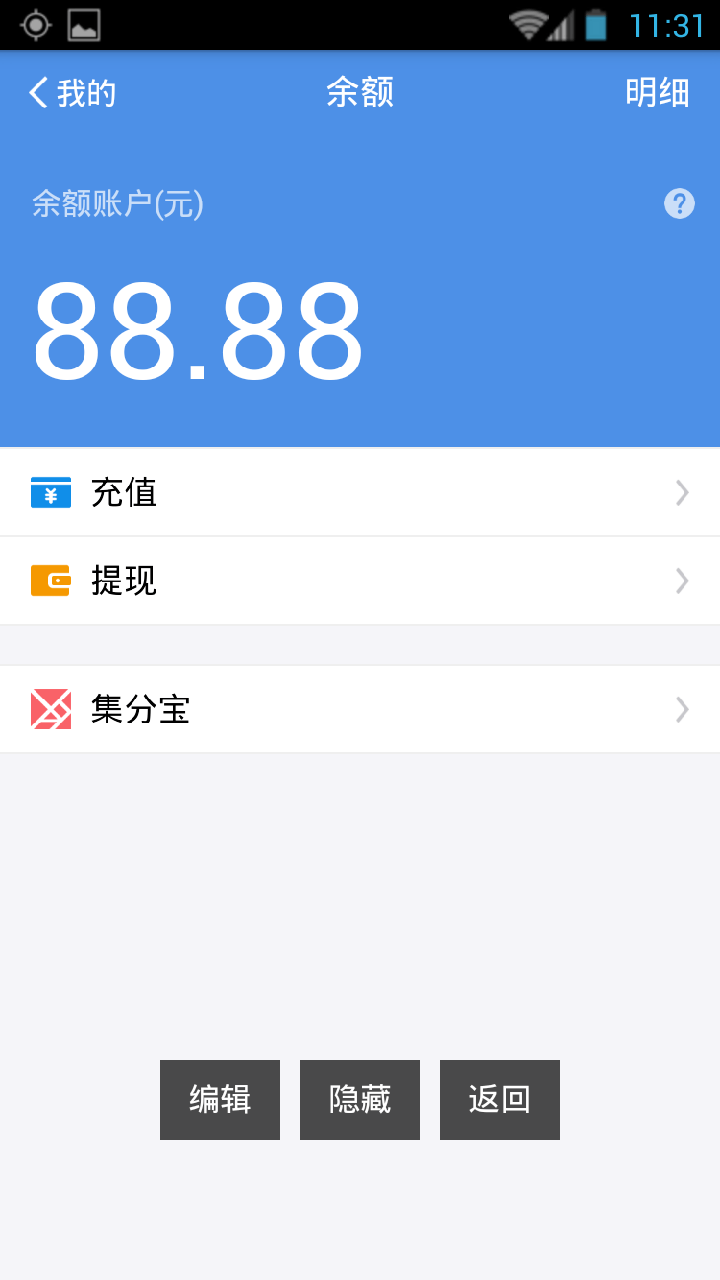720x1280 pixels.
Task: Open transaction details via 明细
Action: click(658, 92)
